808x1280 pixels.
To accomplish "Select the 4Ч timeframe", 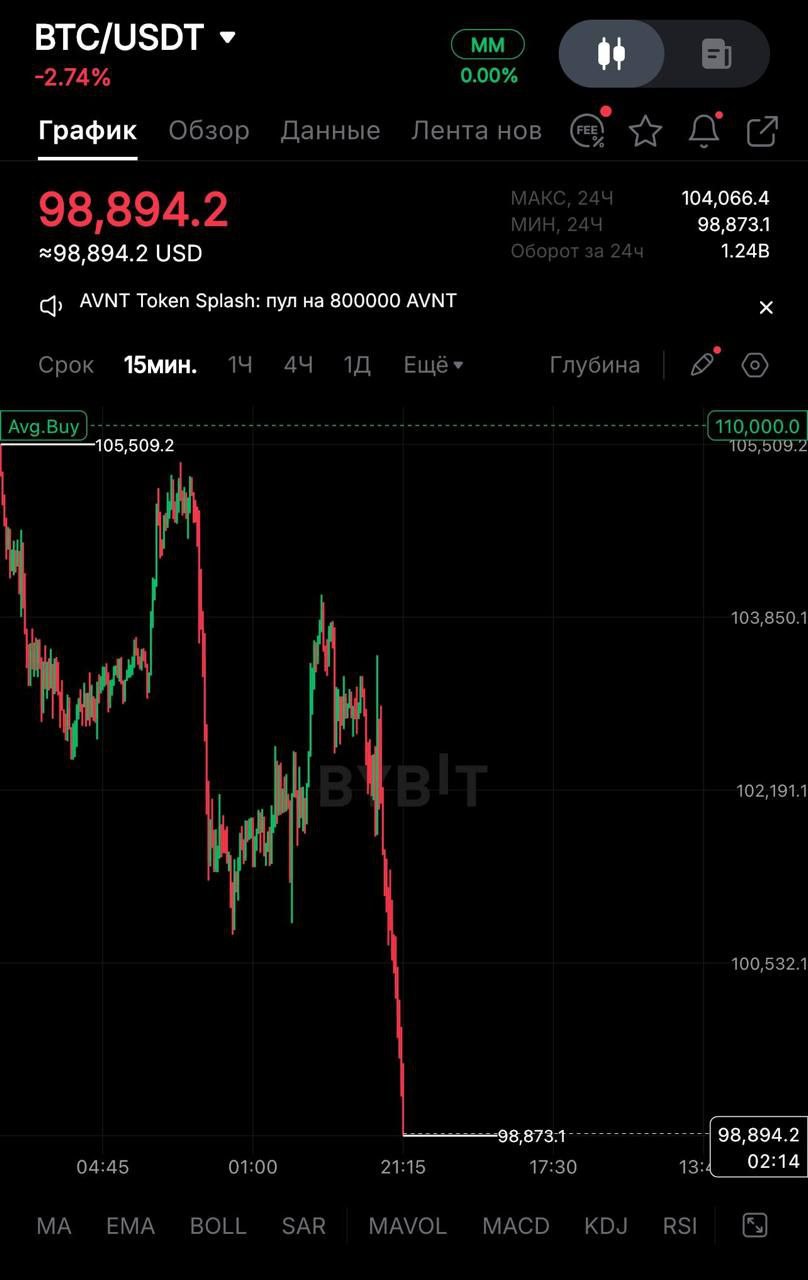I will click(x=298, y=365).
